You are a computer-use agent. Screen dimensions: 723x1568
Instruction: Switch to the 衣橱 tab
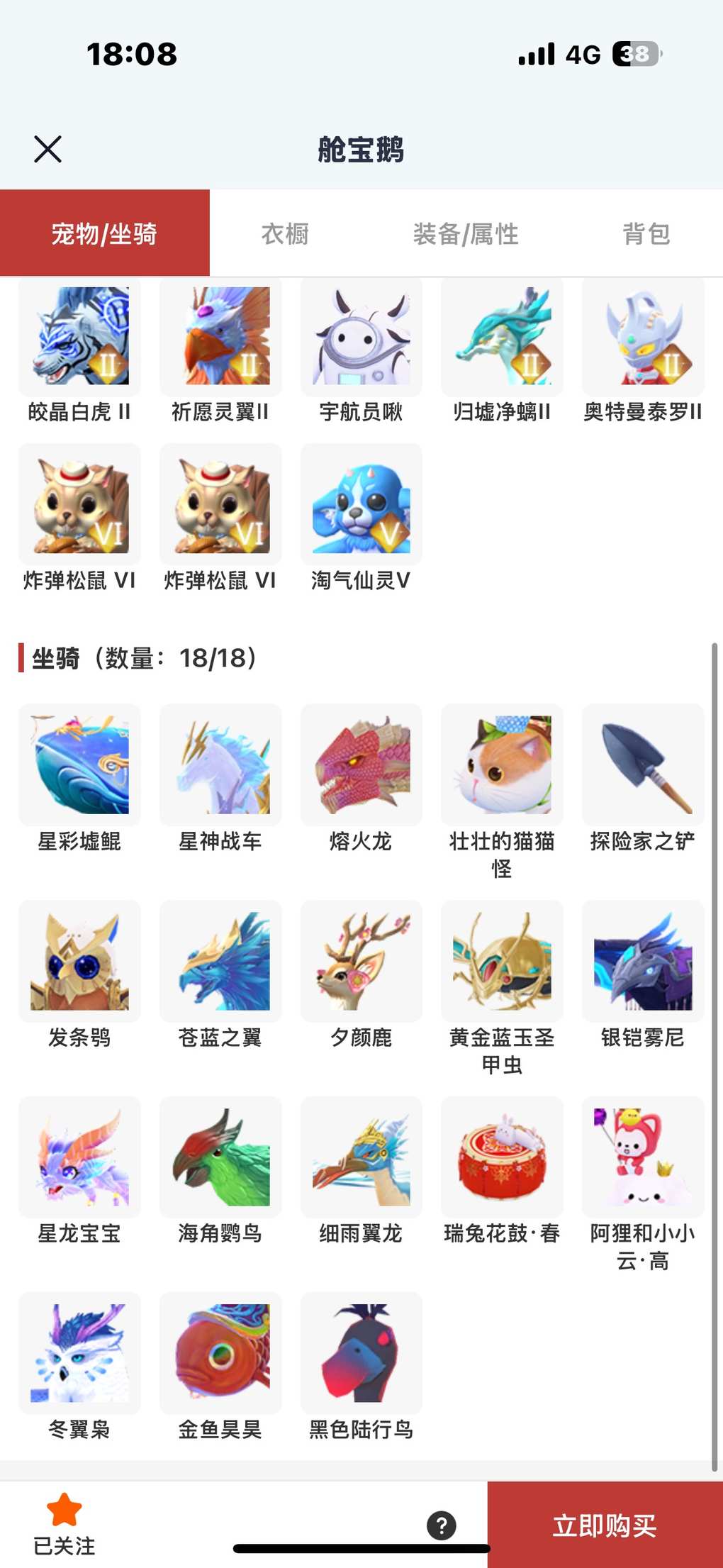[285, 233]
